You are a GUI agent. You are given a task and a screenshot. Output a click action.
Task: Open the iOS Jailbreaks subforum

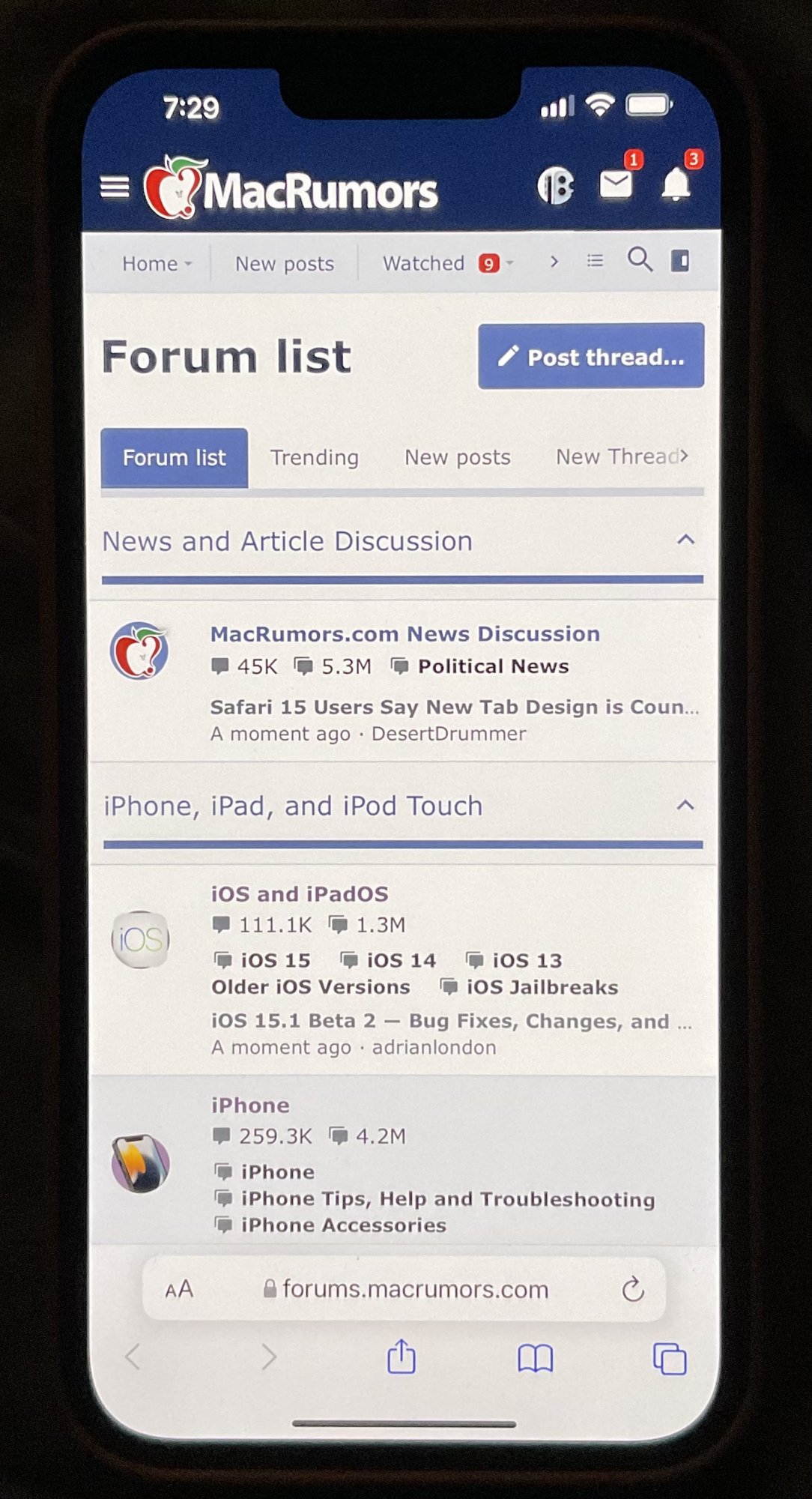point(542,987)
